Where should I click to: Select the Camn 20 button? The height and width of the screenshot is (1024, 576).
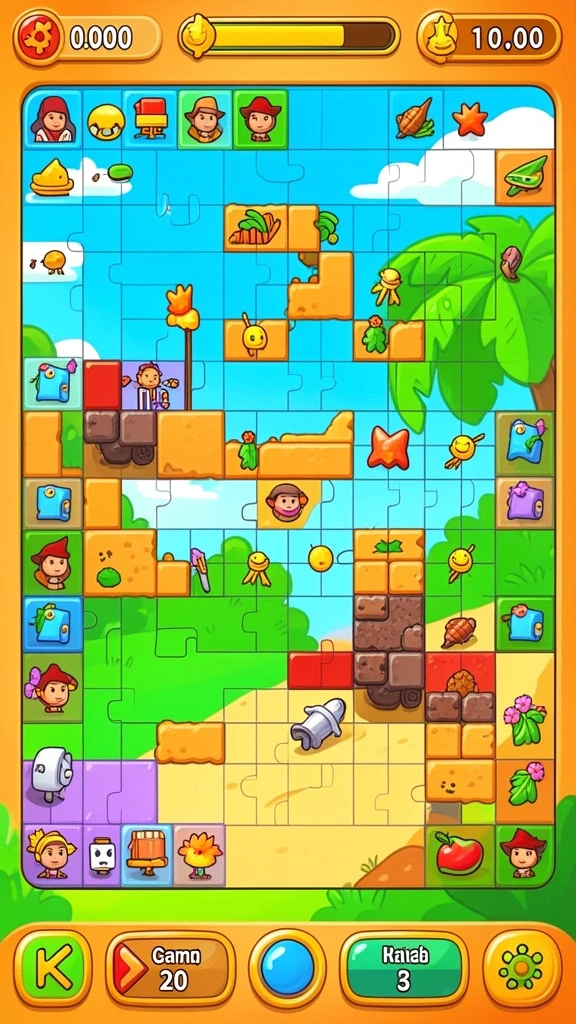(170, 968)
